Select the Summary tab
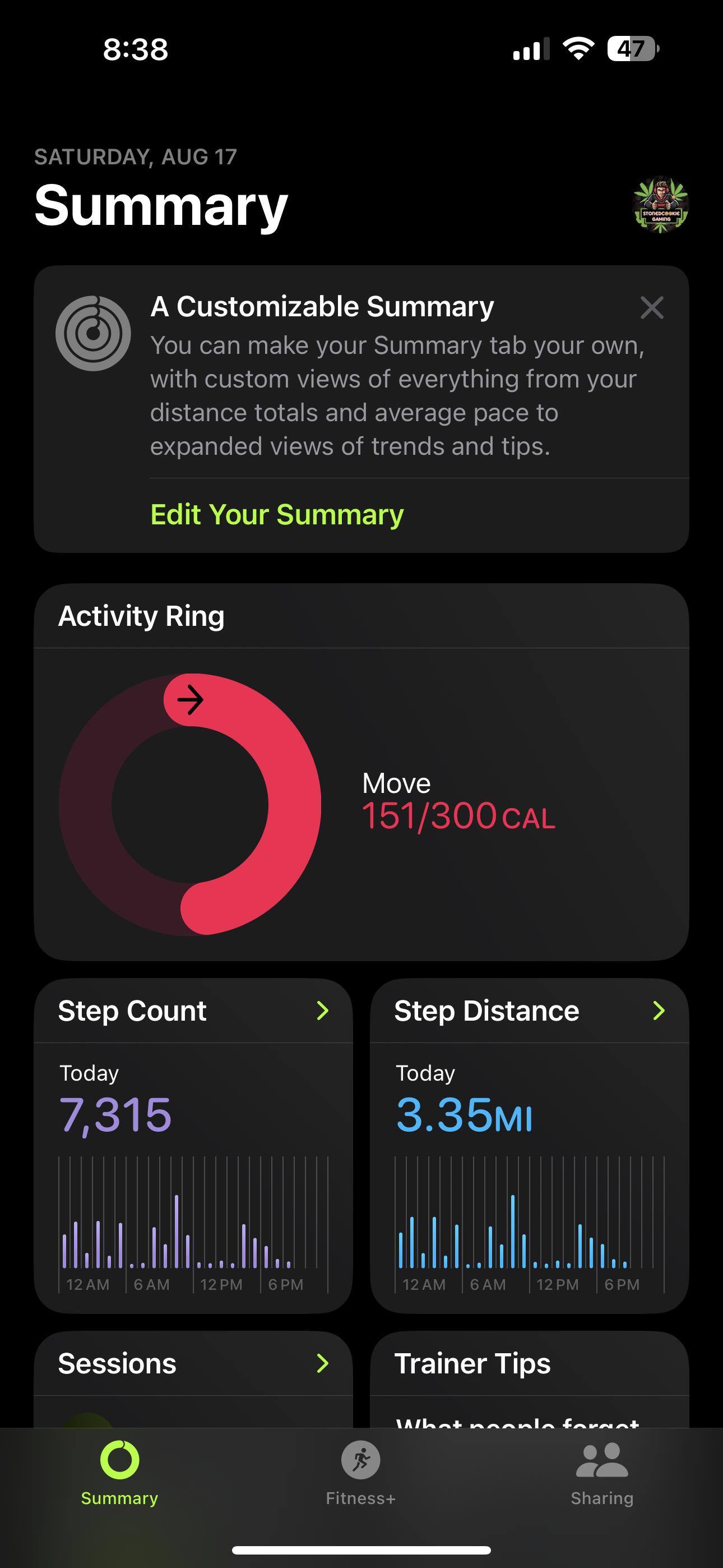Image resolution: width=723 pixels, height=1568 pixels. coord(119,1471)
